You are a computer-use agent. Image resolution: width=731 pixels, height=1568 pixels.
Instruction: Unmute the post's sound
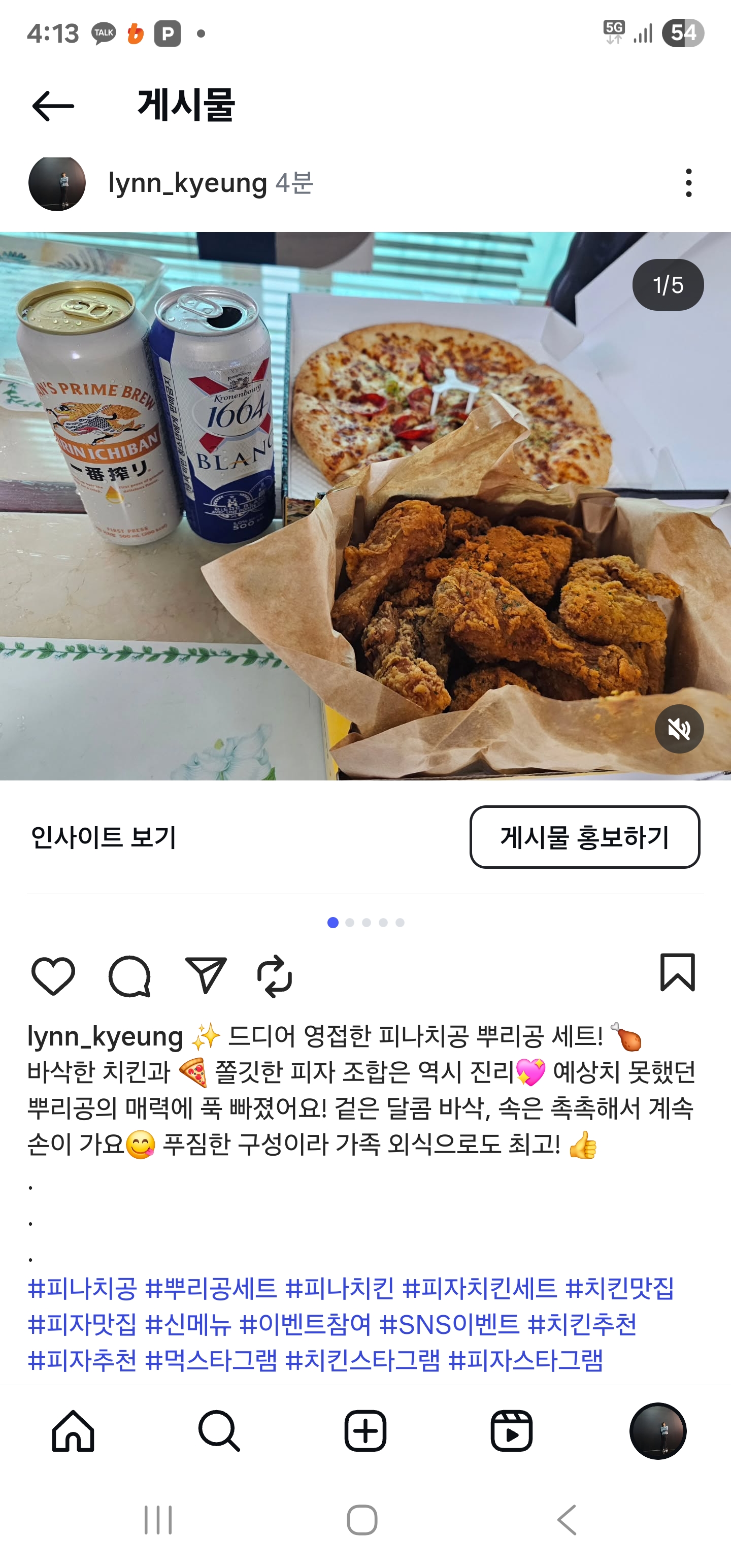coord(679,729)
